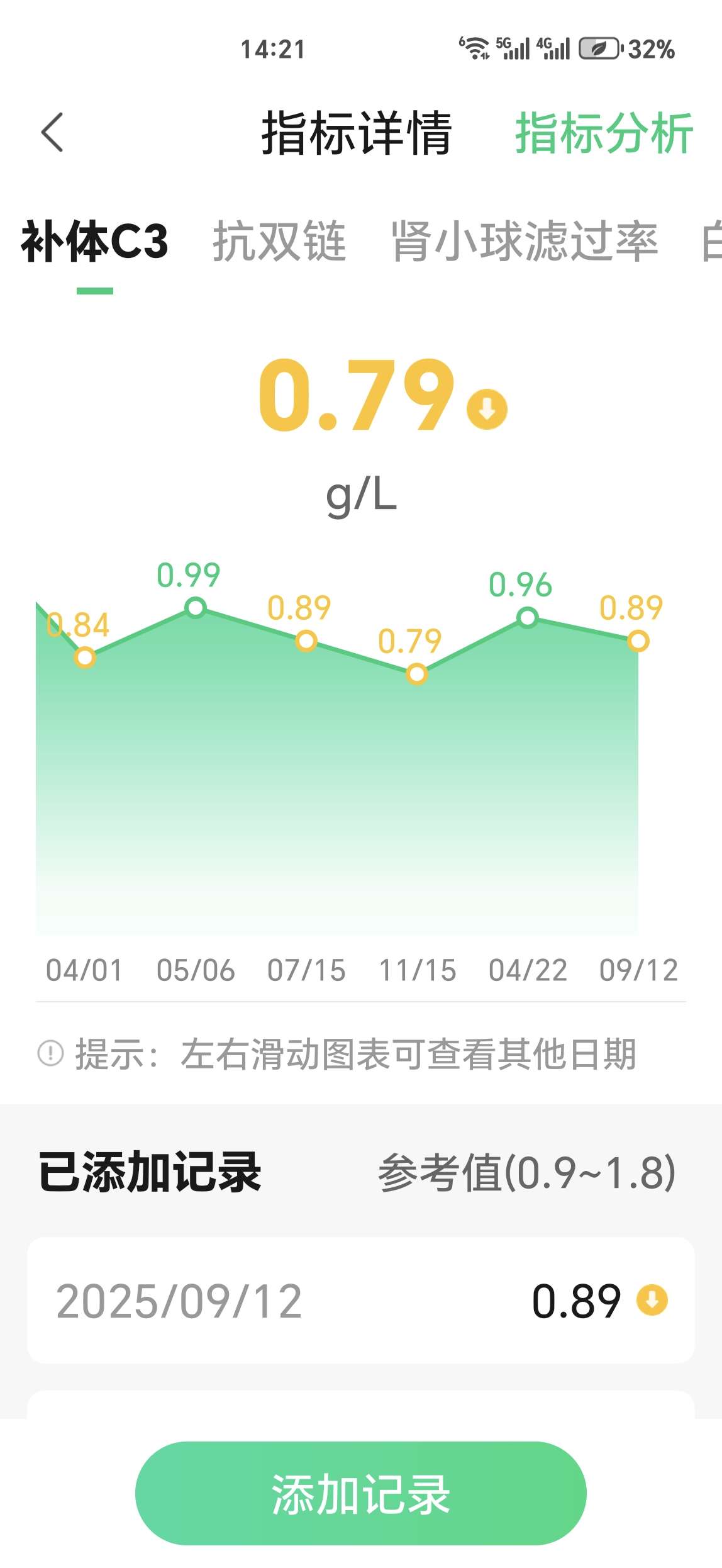Select the 0.96 data point
Image resolution: width=722 pixels, height=1568 pixels.
pos(527,619)
